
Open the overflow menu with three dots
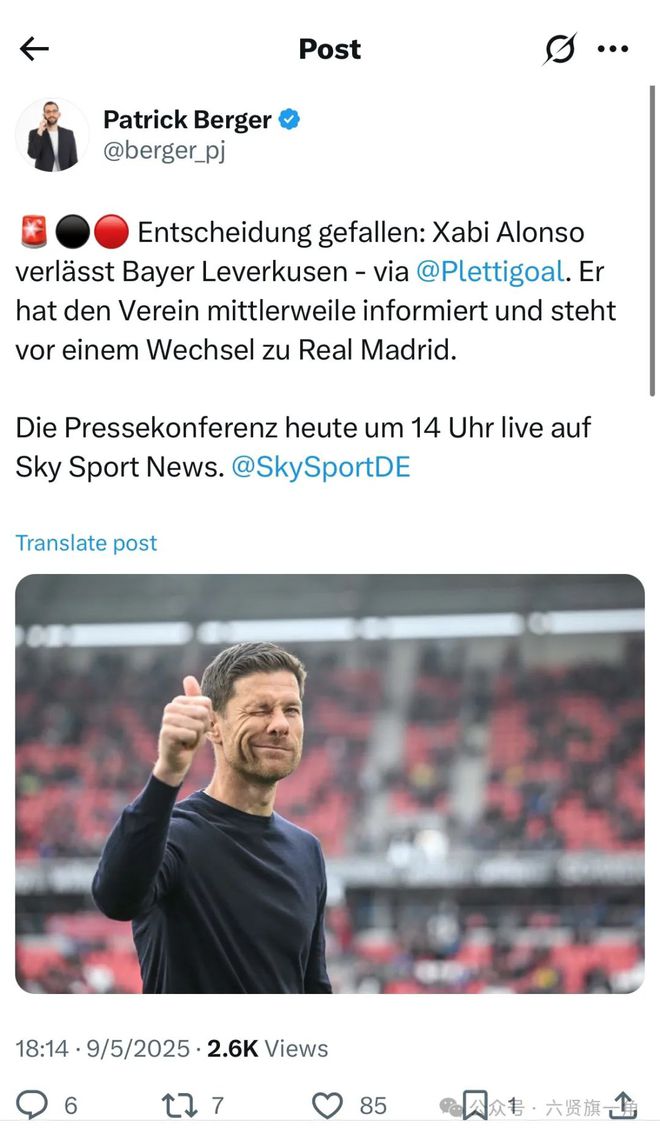click(612, 49)
